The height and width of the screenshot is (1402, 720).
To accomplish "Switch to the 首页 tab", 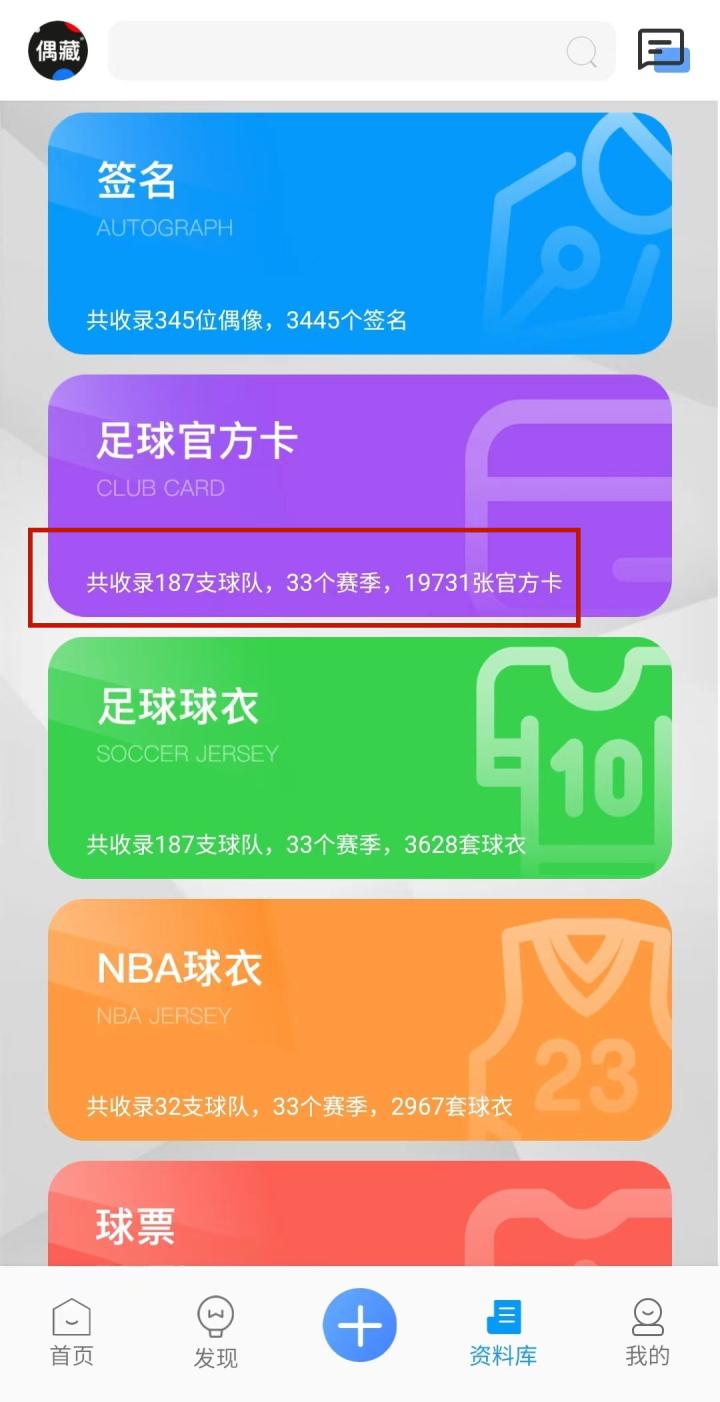I will [72, 1334].
